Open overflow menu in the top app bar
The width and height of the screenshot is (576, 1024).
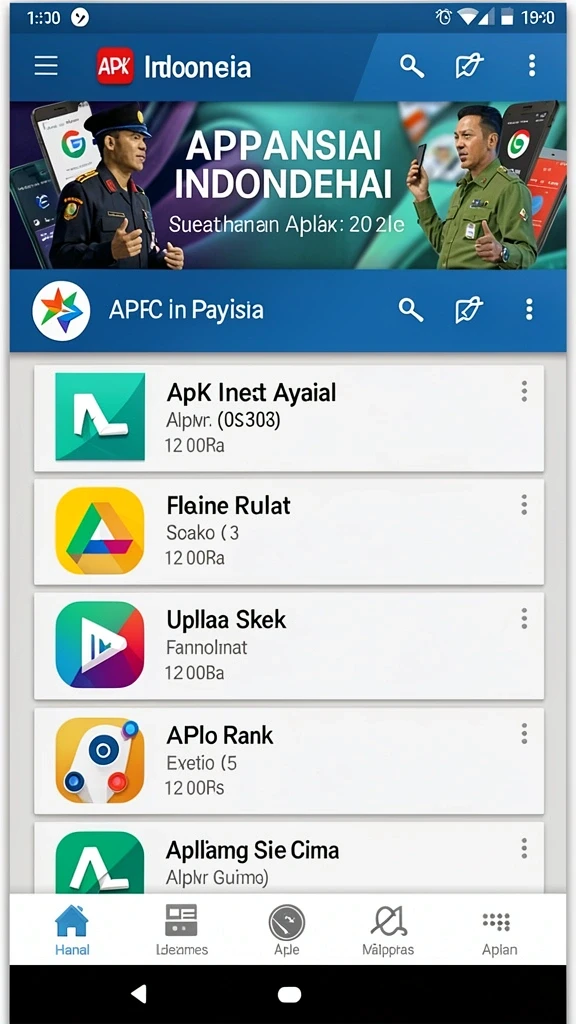coord(532,66)
